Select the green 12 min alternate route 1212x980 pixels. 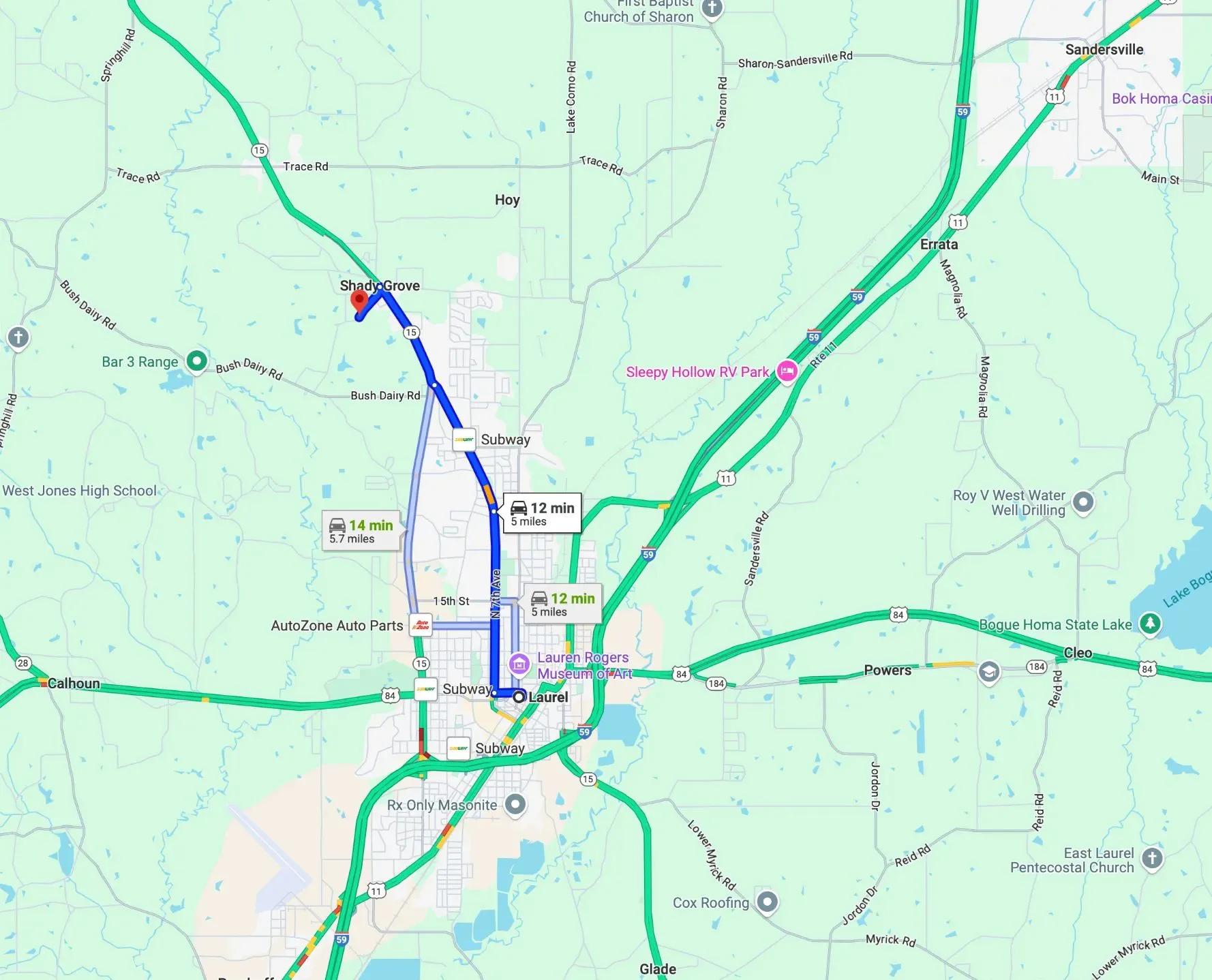(562, 604)
